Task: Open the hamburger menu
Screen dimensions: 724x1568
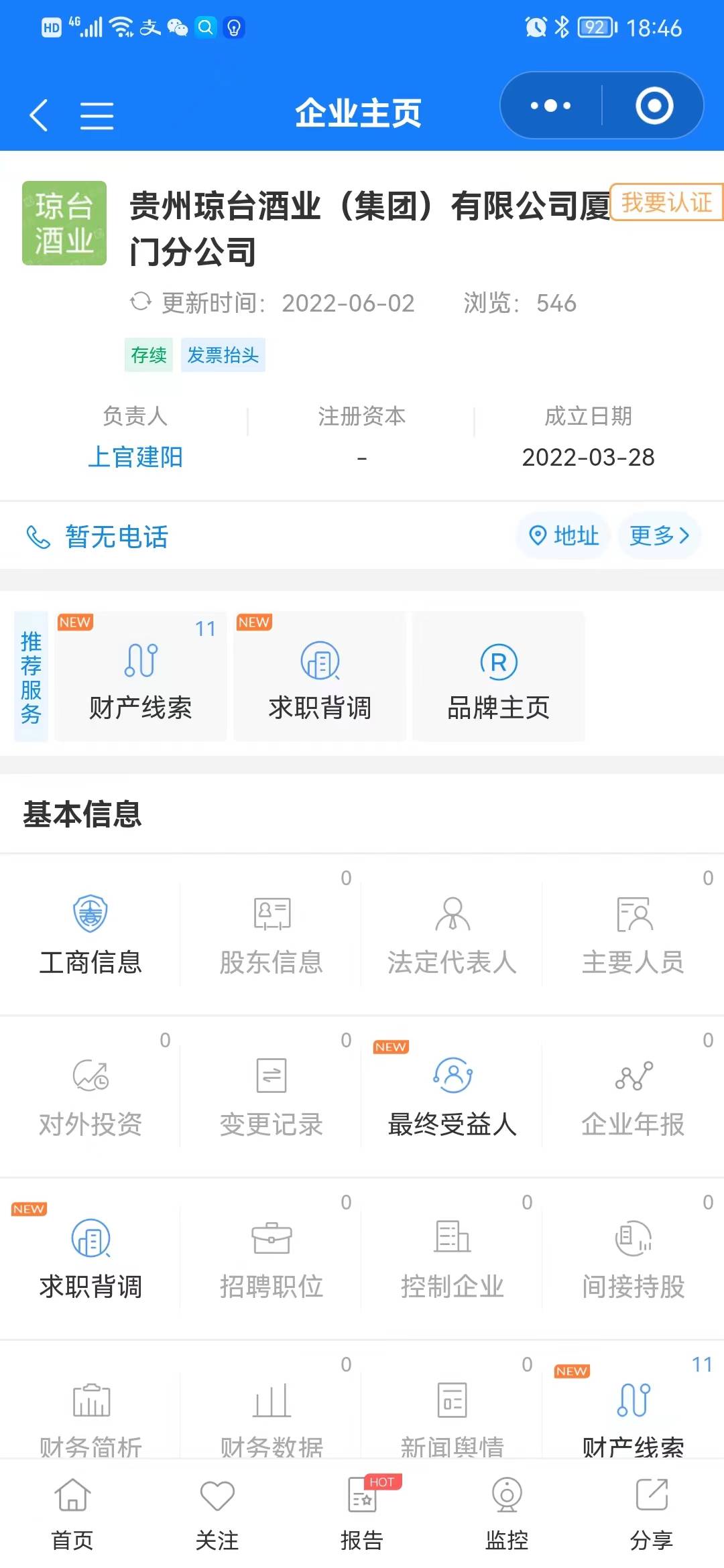Action: click(x=97, y=115)
